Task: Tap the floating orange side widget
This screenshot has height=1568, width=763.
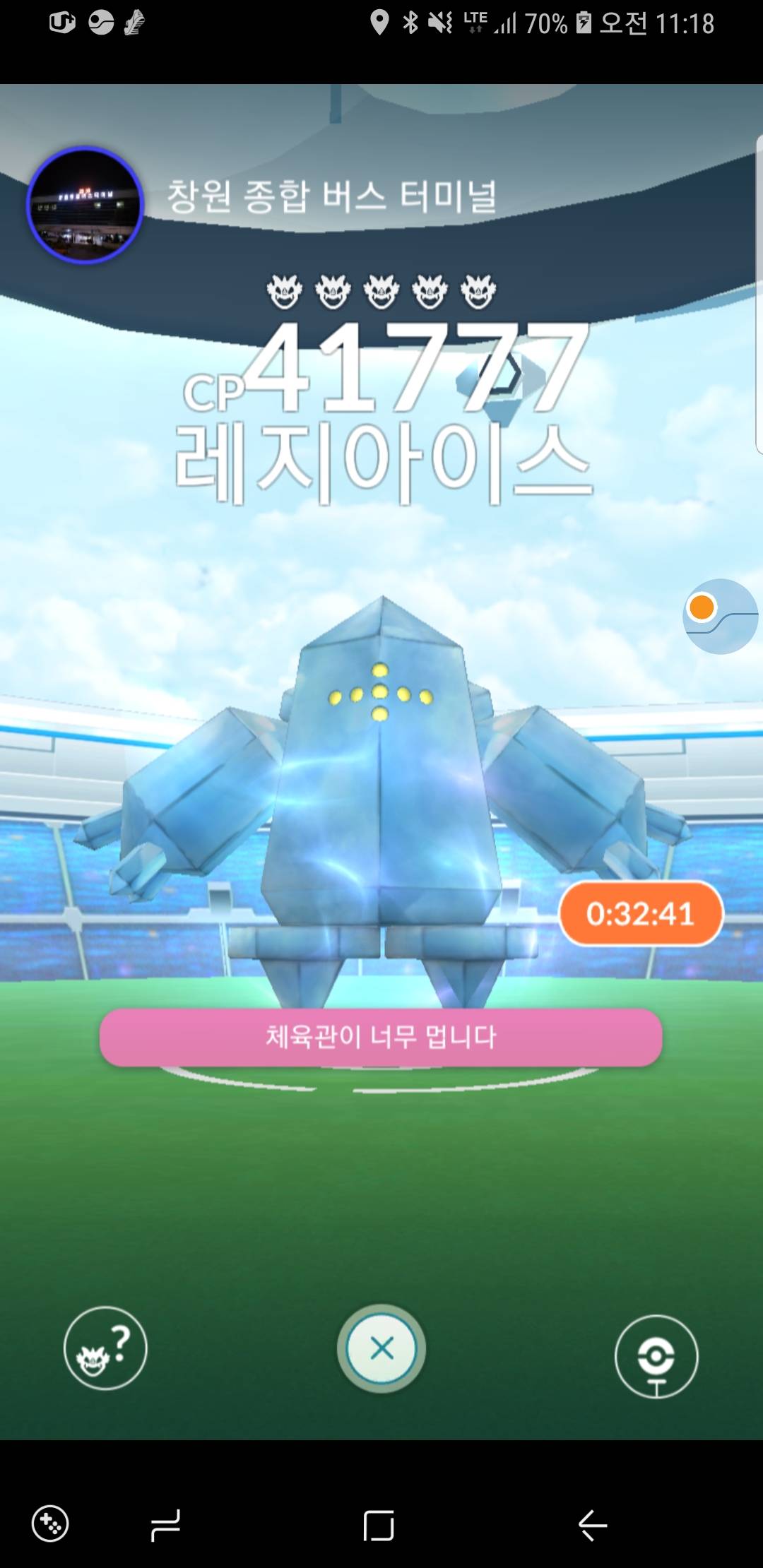Action: [720, 617]
